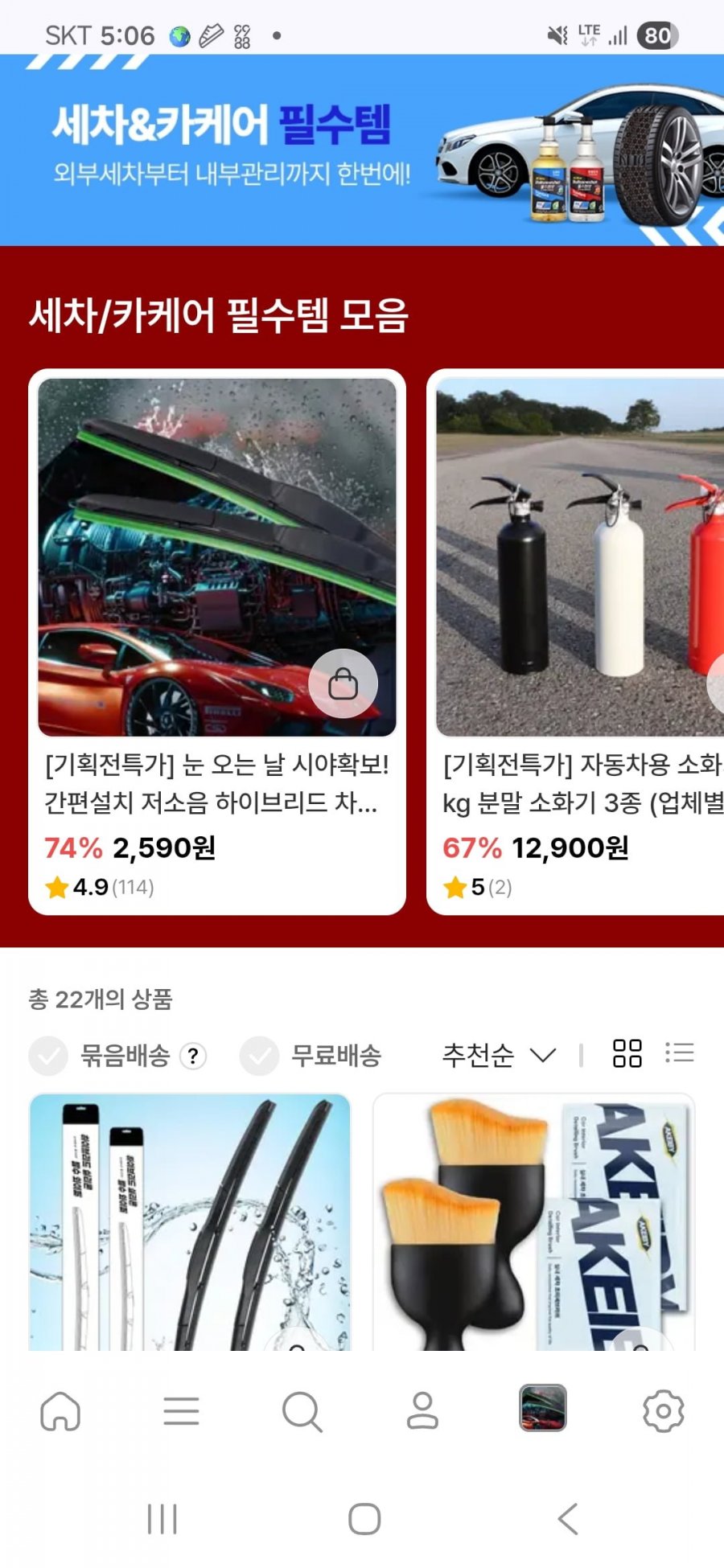Image resolution: width=724 pixels, height=1568 pixels.
Task: Open the category menu tab
Action: (x=181, y=1411)
